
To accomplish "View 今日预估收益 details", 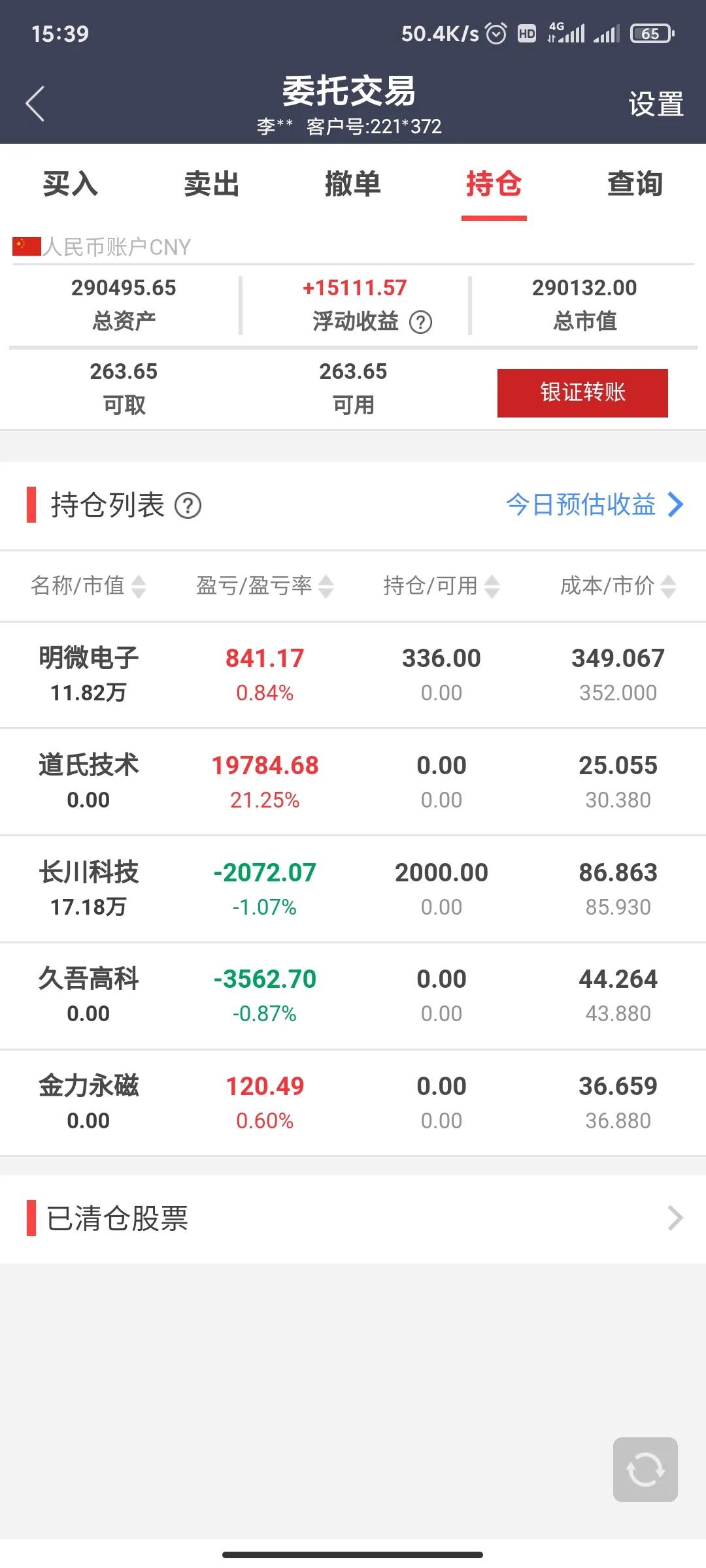I will (x=595, y=504).
